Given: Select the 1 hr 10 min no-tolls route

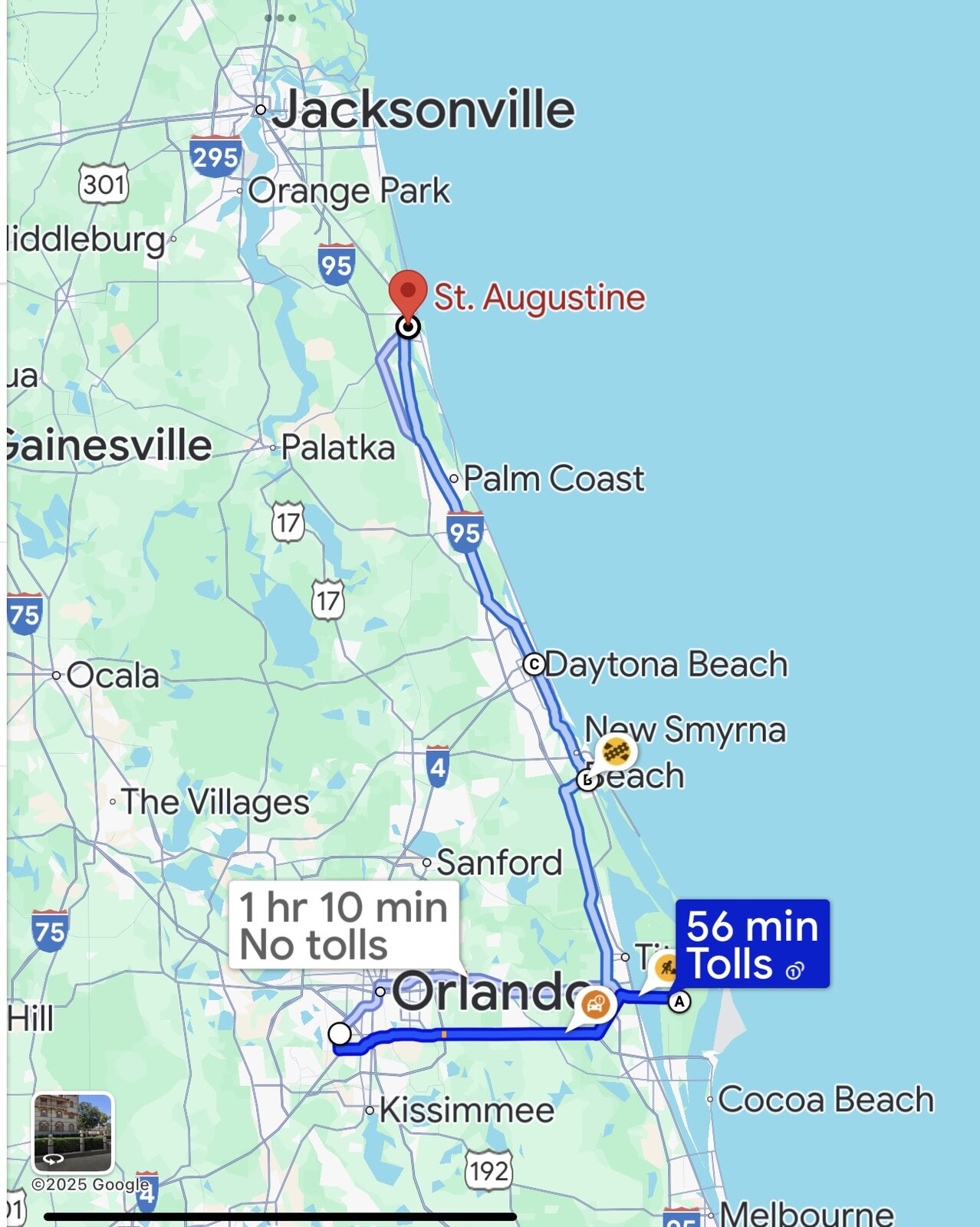Looking at the screenshot, I should pyautogui.click(x=344, y=926).
